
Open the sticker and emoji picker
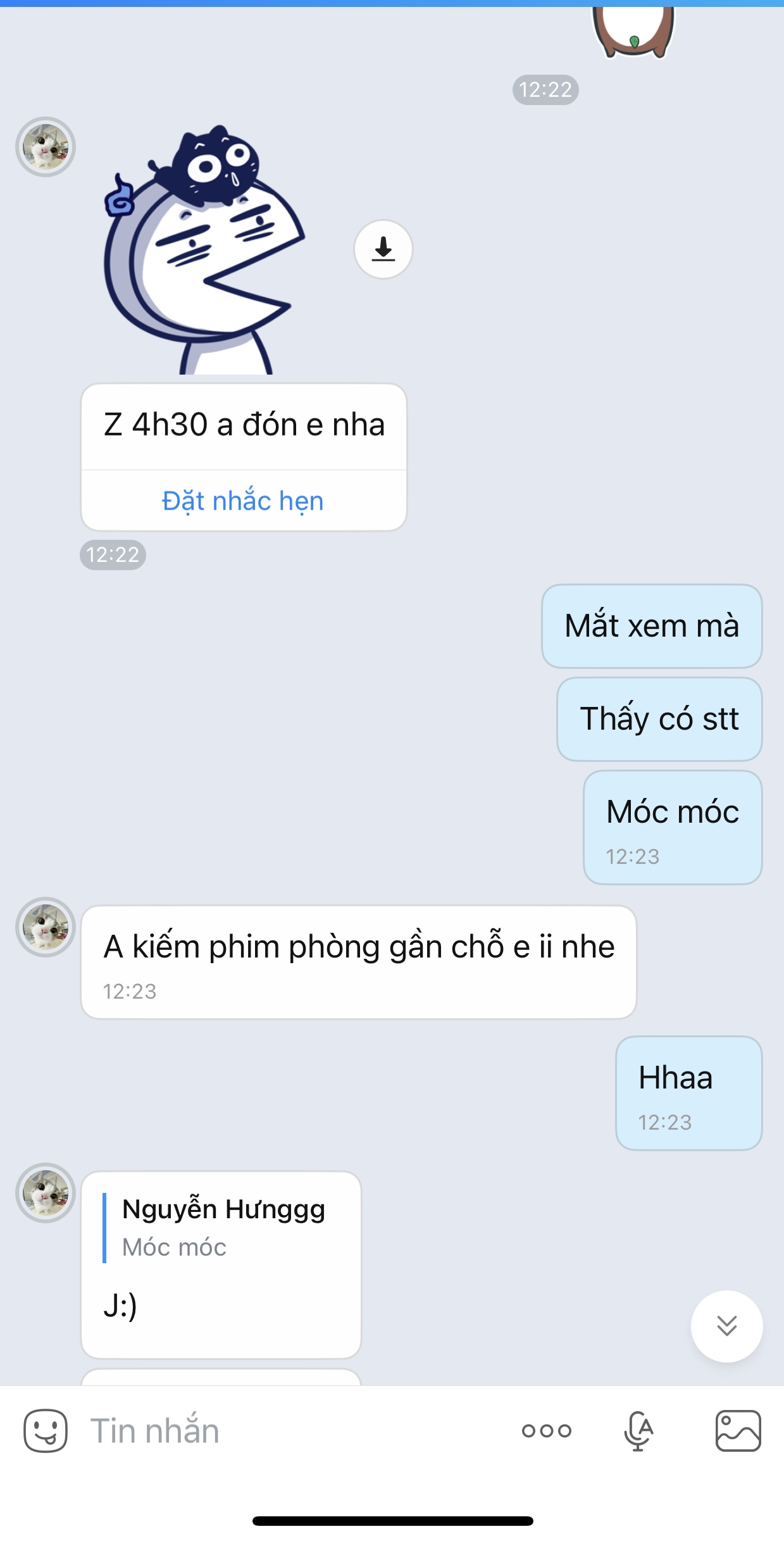point(46,1431)
